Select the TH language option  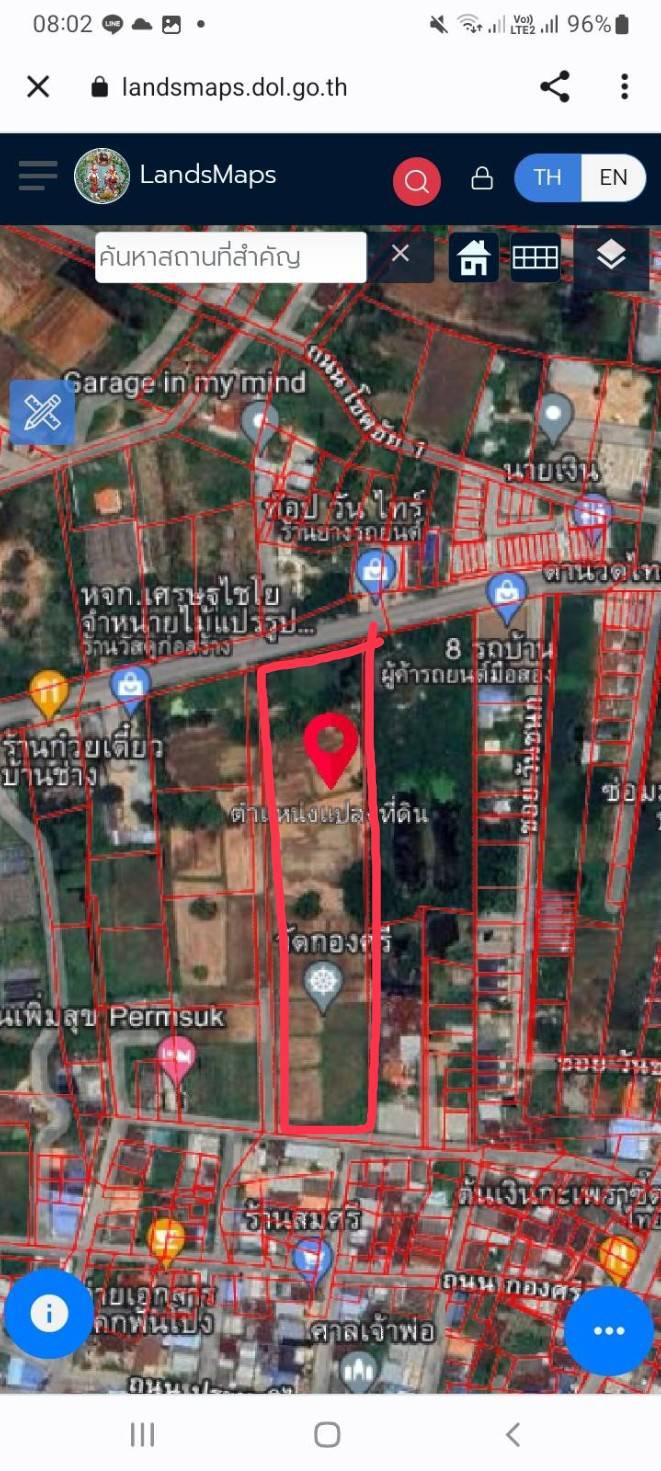point(547,178)
